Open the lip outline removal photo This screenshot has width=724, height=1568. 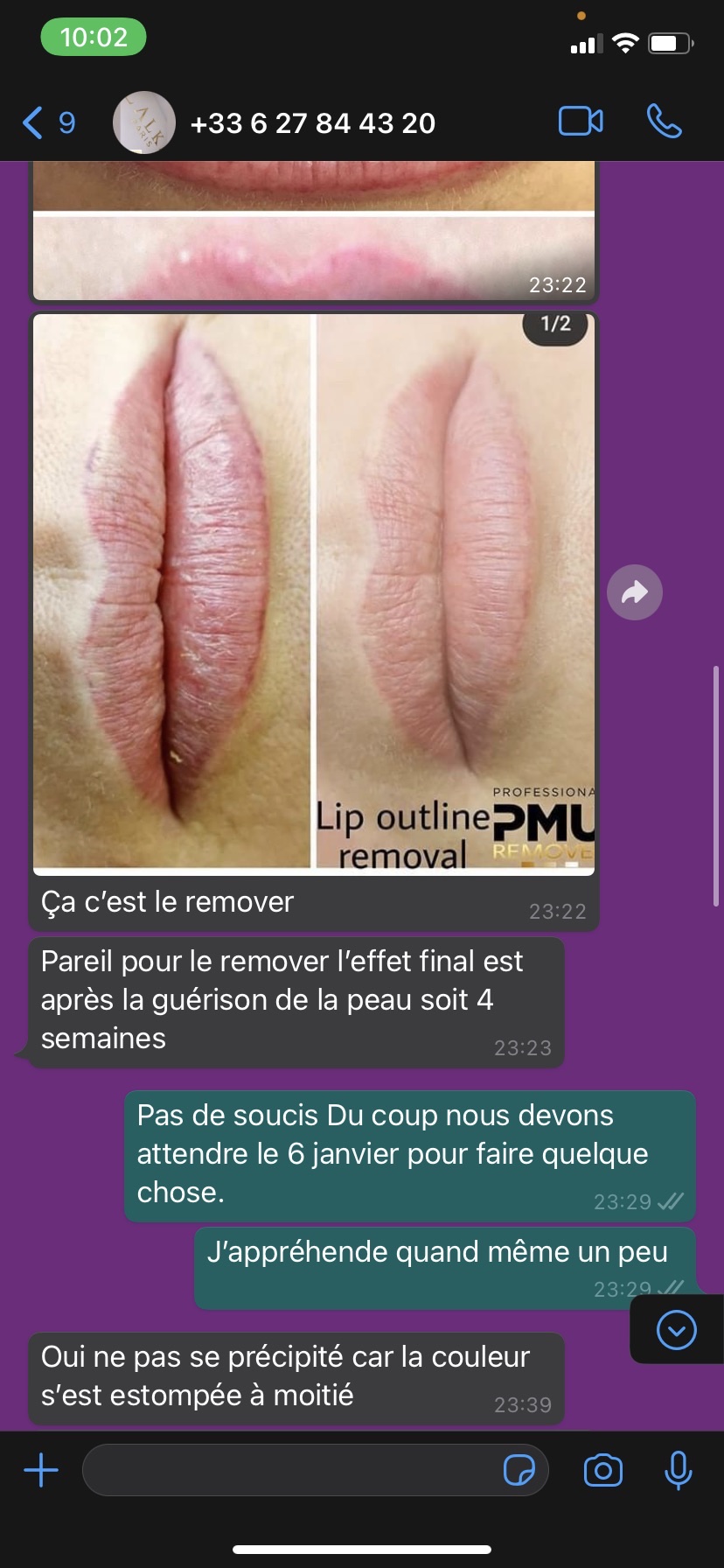tap(313, 591)
